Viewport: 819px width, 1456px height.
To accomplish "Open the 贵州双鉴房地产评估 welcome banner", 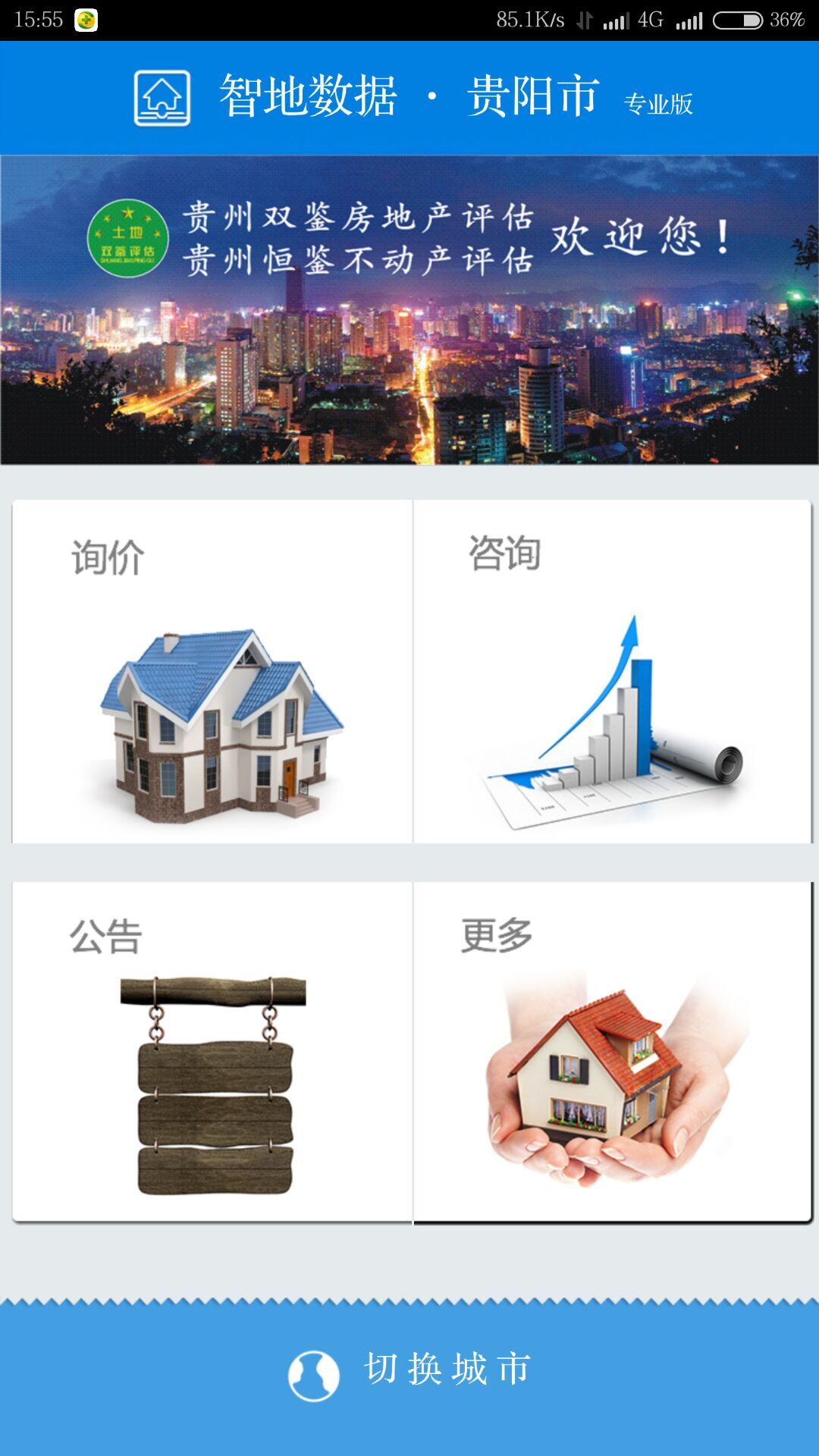I will coord(409,310).
